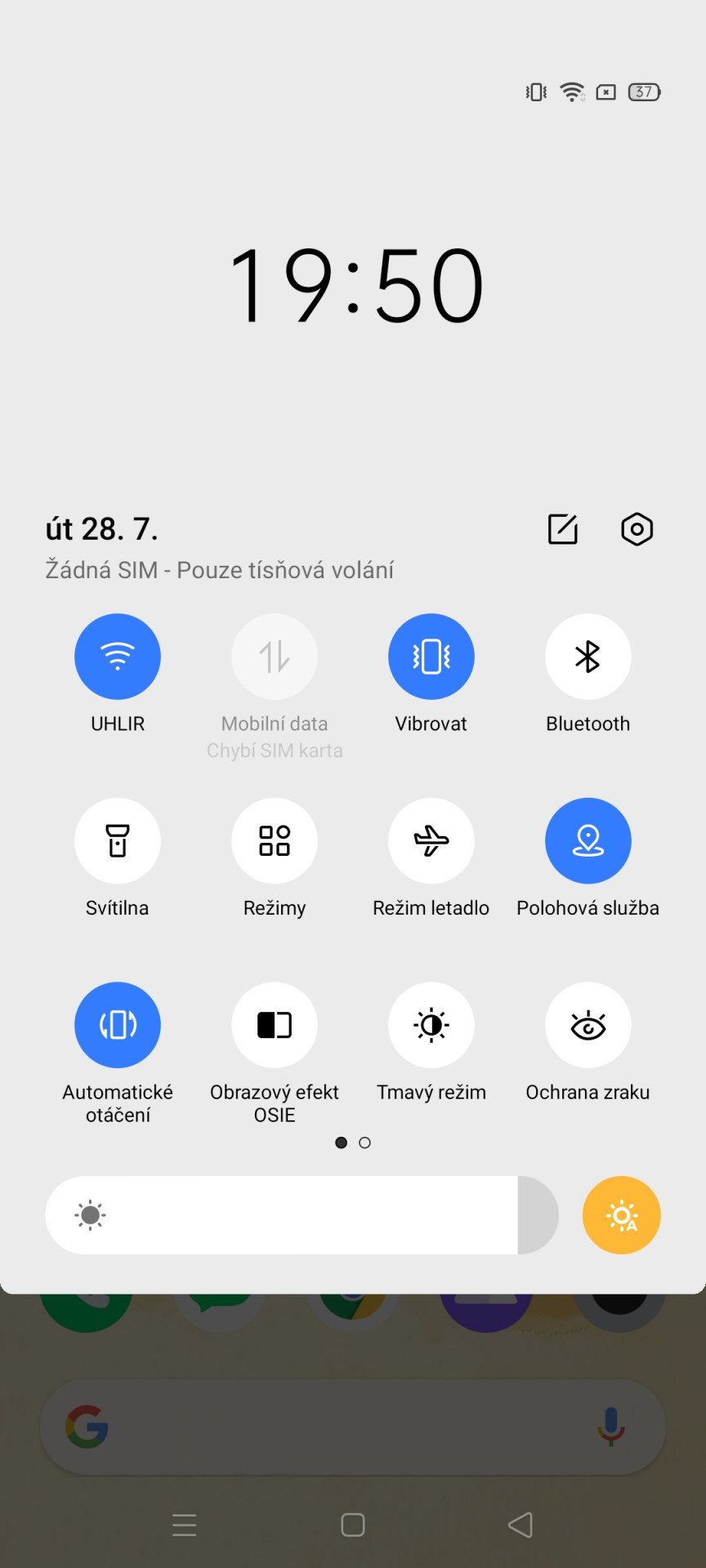Turn on Ochrana zraku eye protection
The height and width of the screenshot is (1568, 706).
pos(588,1025)
